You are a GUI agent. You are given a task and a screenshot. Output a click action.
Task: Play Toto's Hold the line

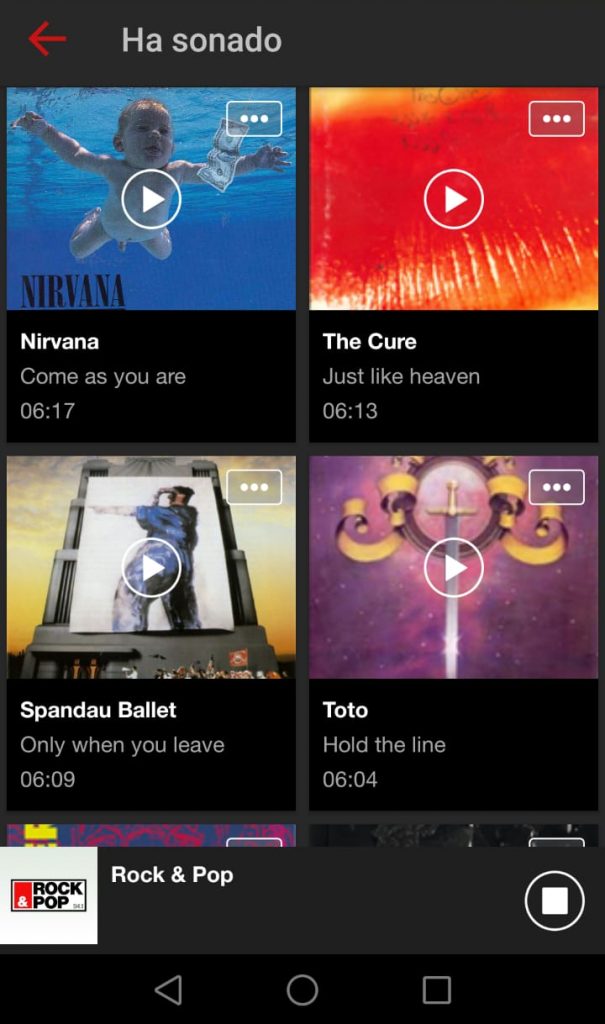pos(454,568)
